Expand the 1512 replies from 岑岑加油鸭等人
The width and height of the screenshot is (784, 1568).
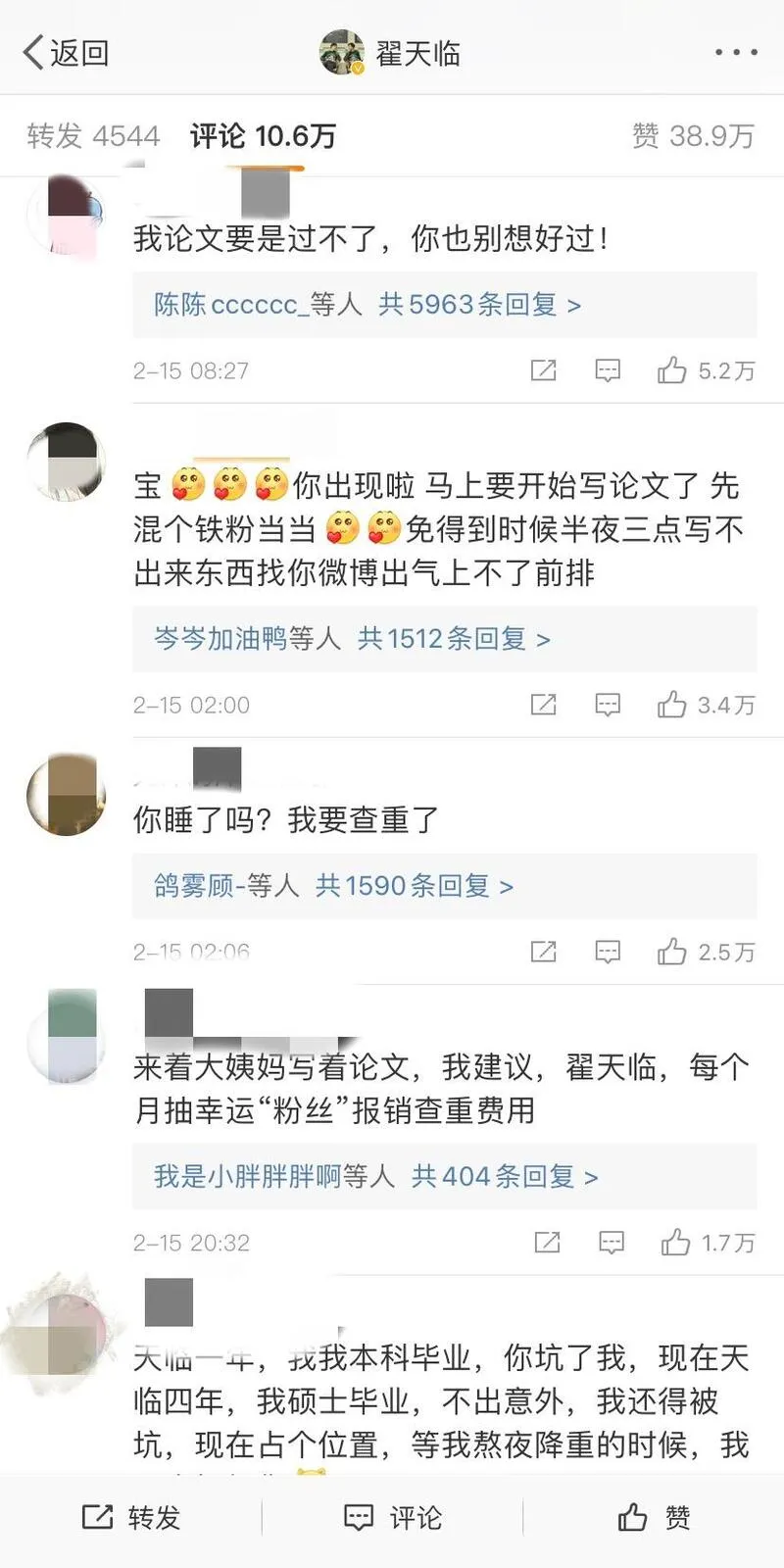point(352,639)
